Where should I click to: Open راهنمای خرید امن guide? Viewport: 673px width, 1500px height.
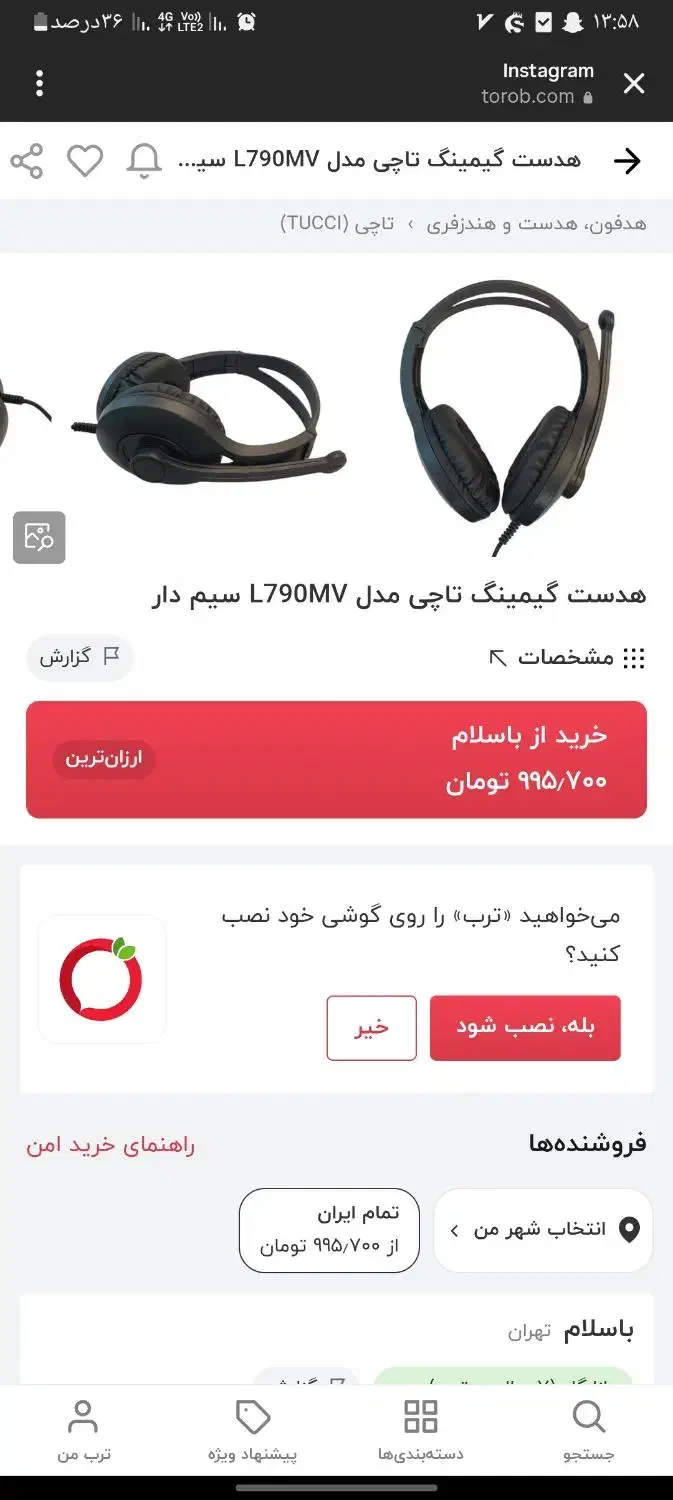point(111,1146)
